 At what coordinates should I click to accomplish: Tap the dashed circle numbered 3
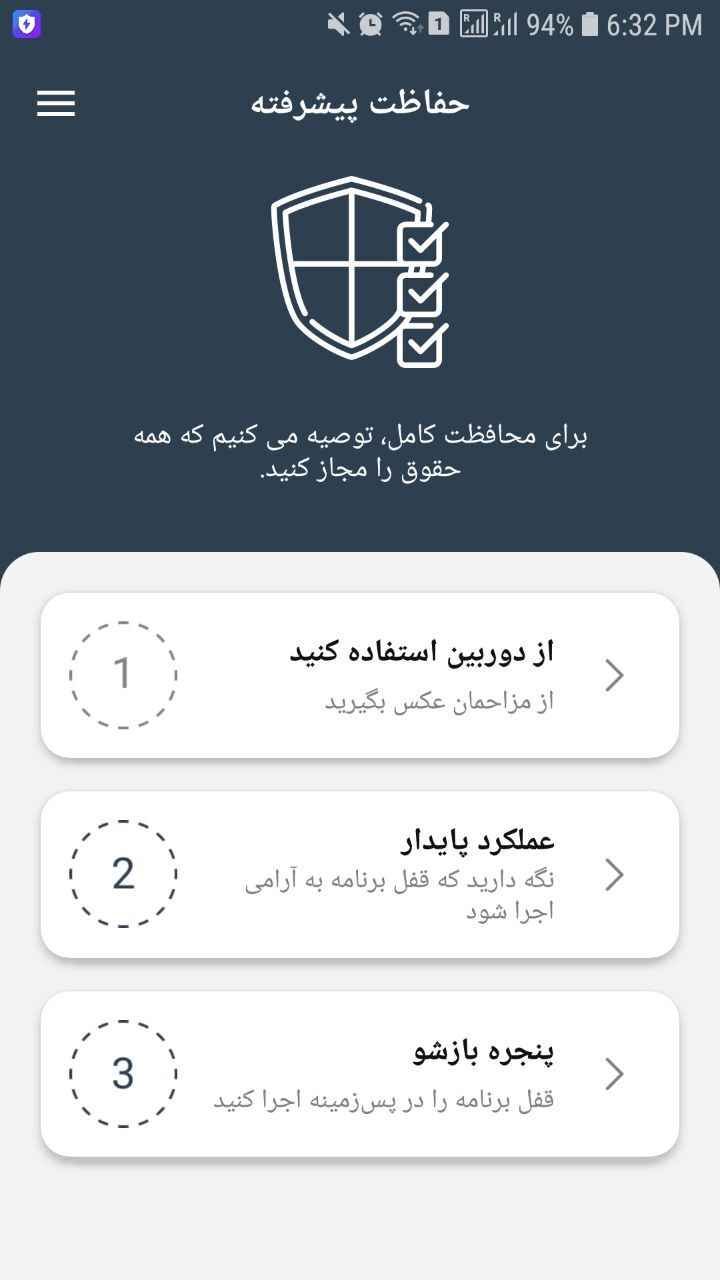point(123,1073)
